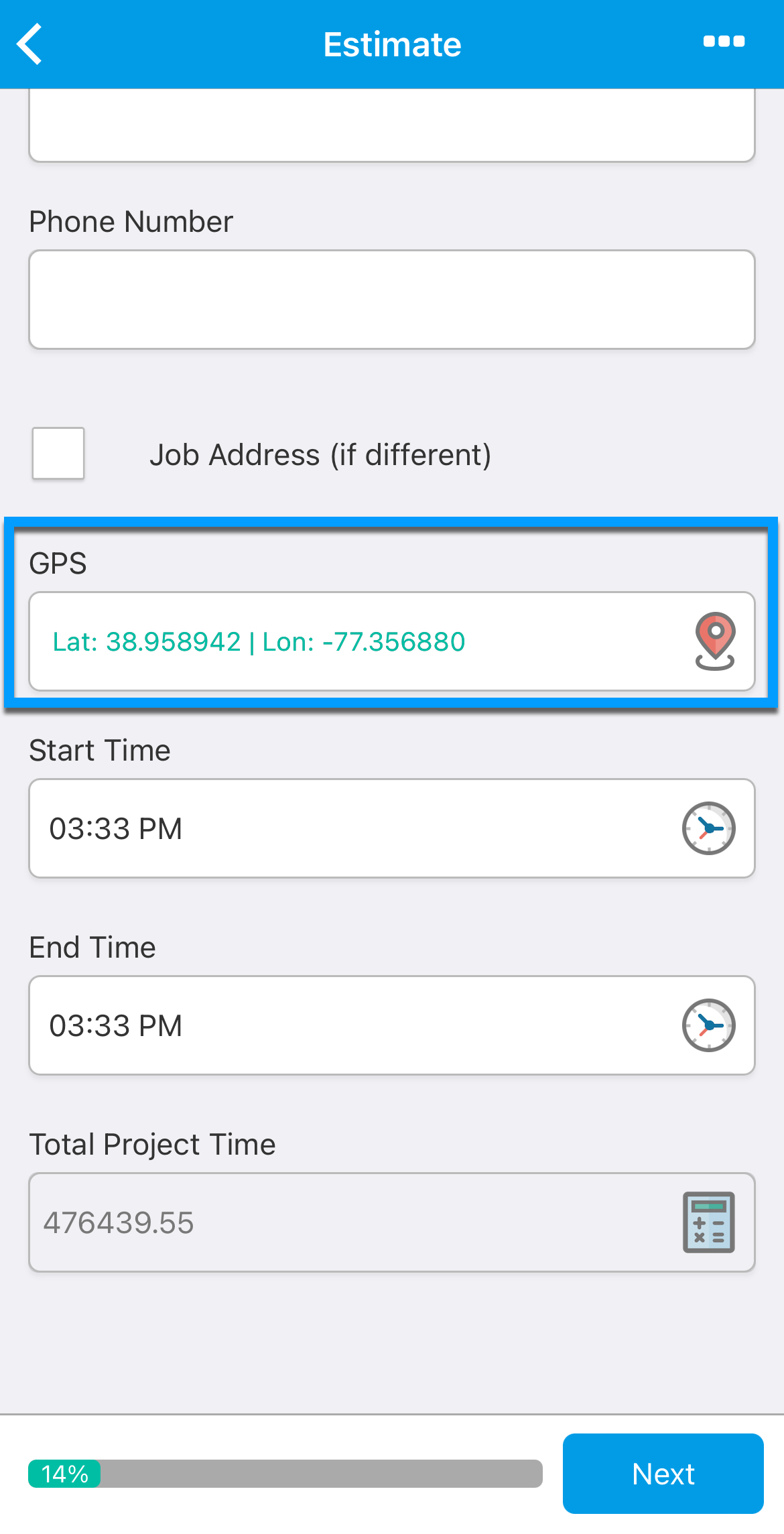The height and width of the screenshot is (1534, 784).
Task: Open the clock picker for End Time
Action: [x=708, y=1025]
